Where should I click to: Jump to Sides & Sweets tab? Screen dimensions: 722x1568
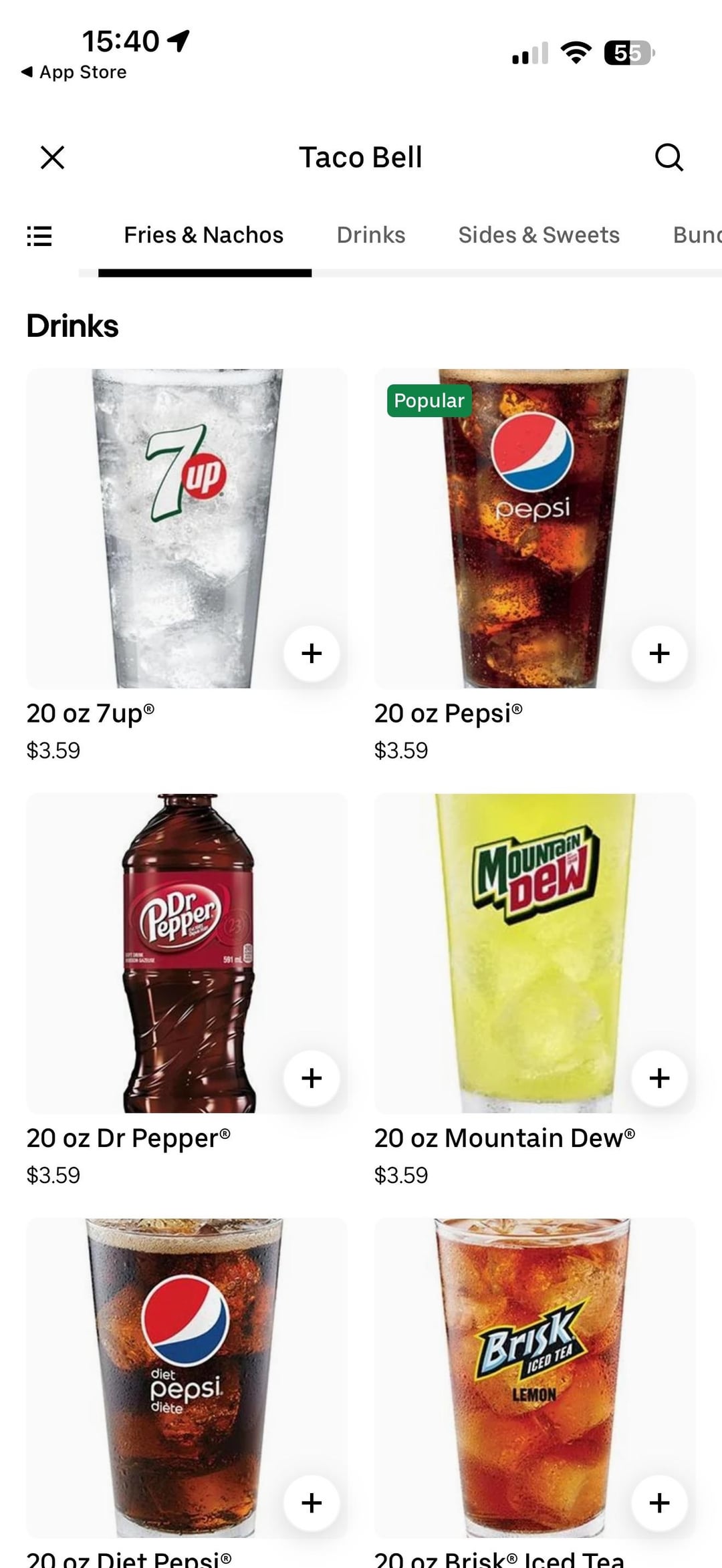click(x=538, y=235)
